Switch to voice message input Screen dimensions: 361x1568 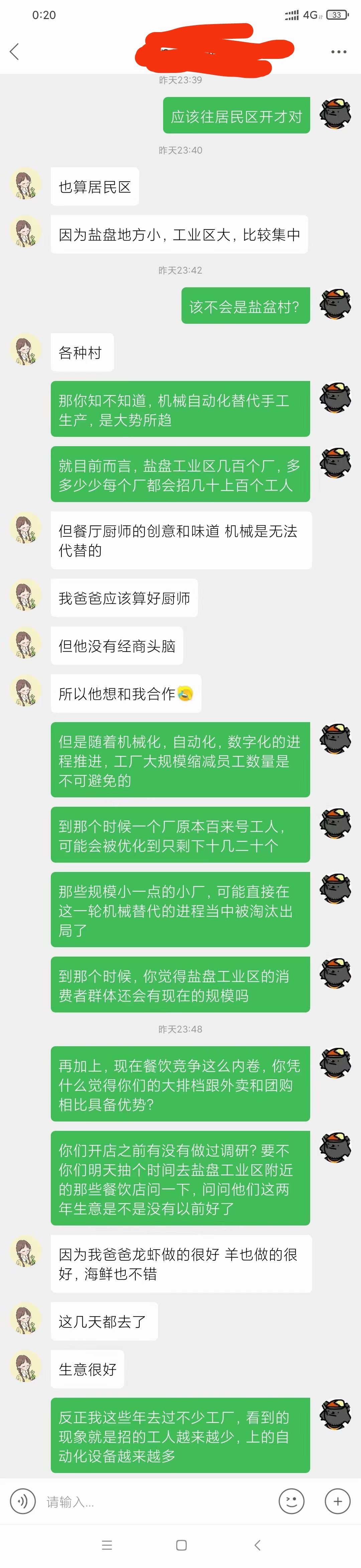tap(22, 1501)
